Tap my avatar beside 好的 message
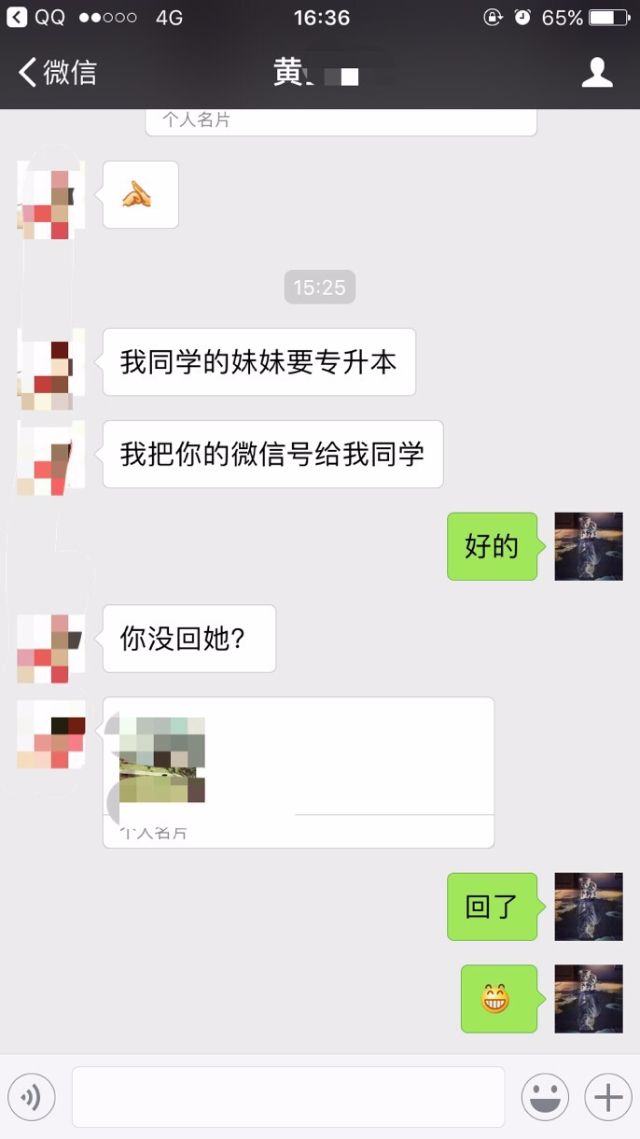The image size is (640, 1139). (588, 546)
